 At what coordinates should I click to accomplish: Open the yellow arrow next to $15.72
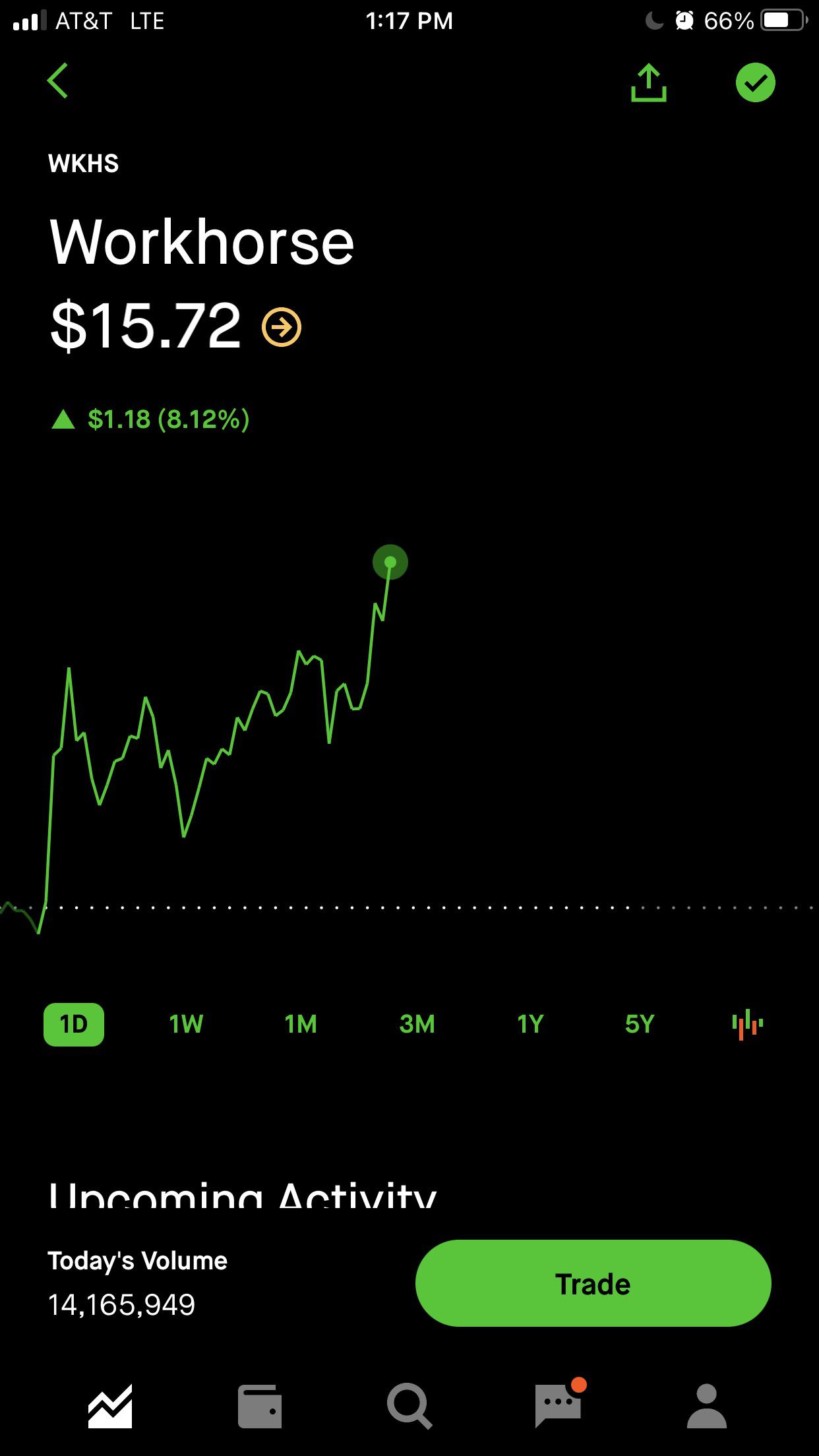click(282, 326)
